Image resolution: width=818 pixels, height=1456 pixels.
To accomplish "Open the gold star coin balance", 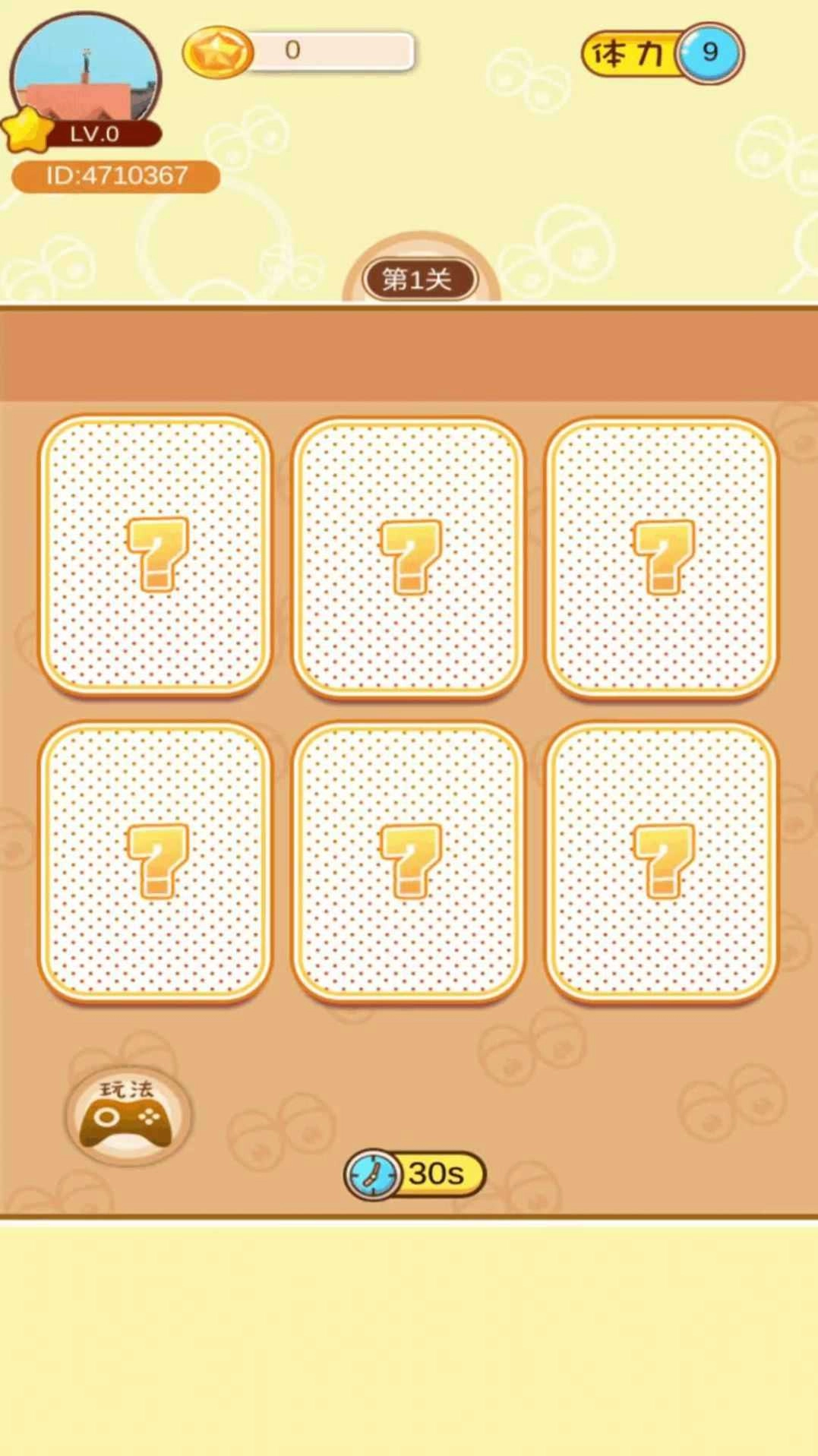I will [x=298, y=52].
